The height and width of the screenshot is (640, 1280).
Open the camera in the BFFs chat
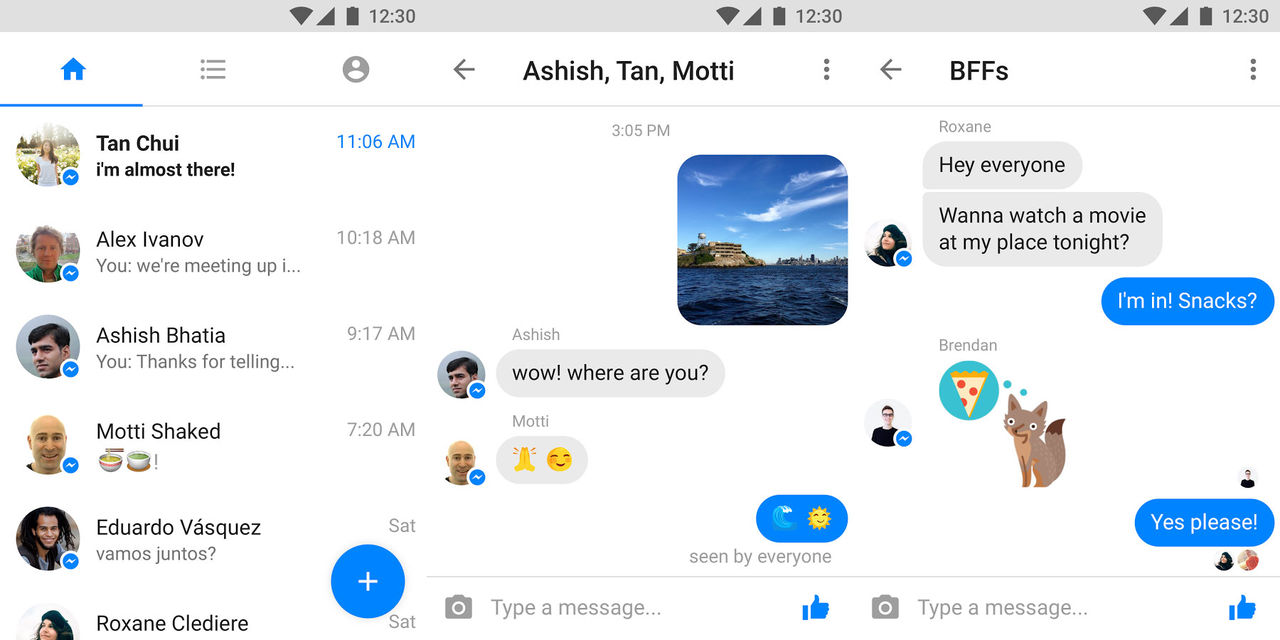coord(884,607)
